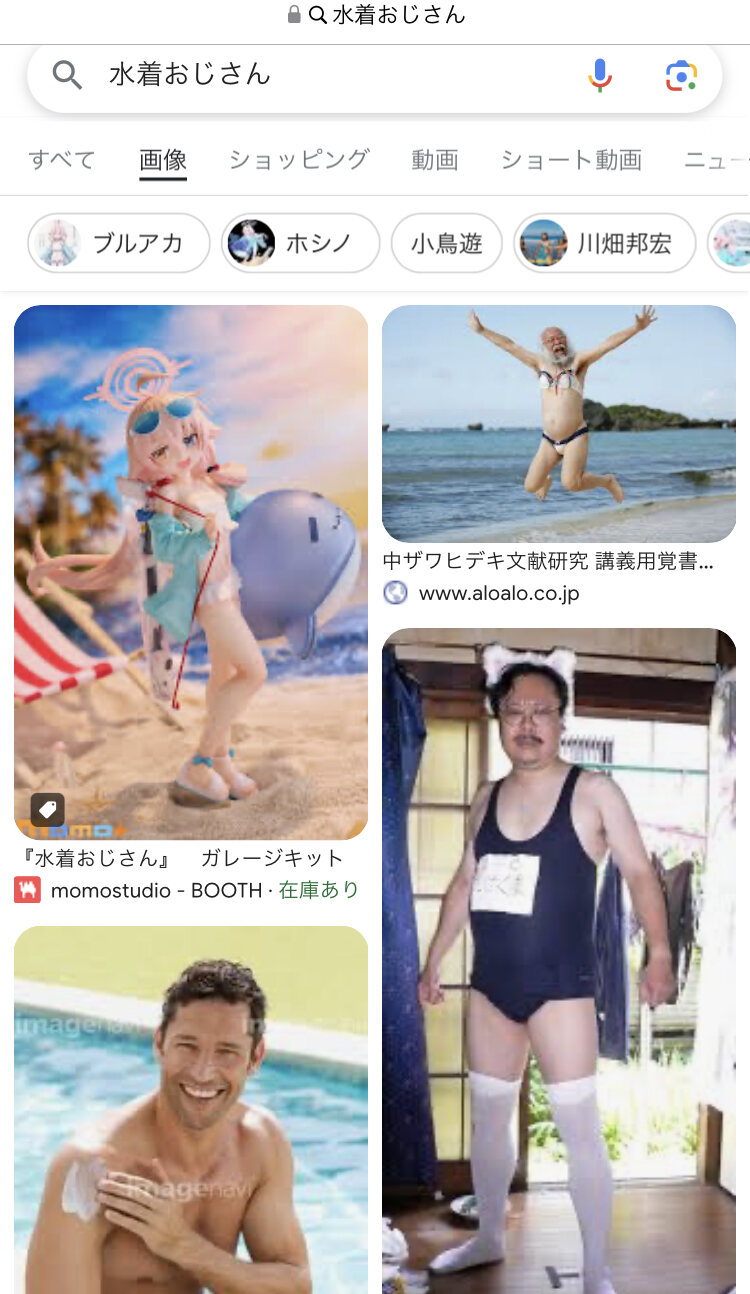The height and width of the screenshot is (1294, 750).
Task: Select the 小鳥遊 filter chip
Action: coord(447,243)
